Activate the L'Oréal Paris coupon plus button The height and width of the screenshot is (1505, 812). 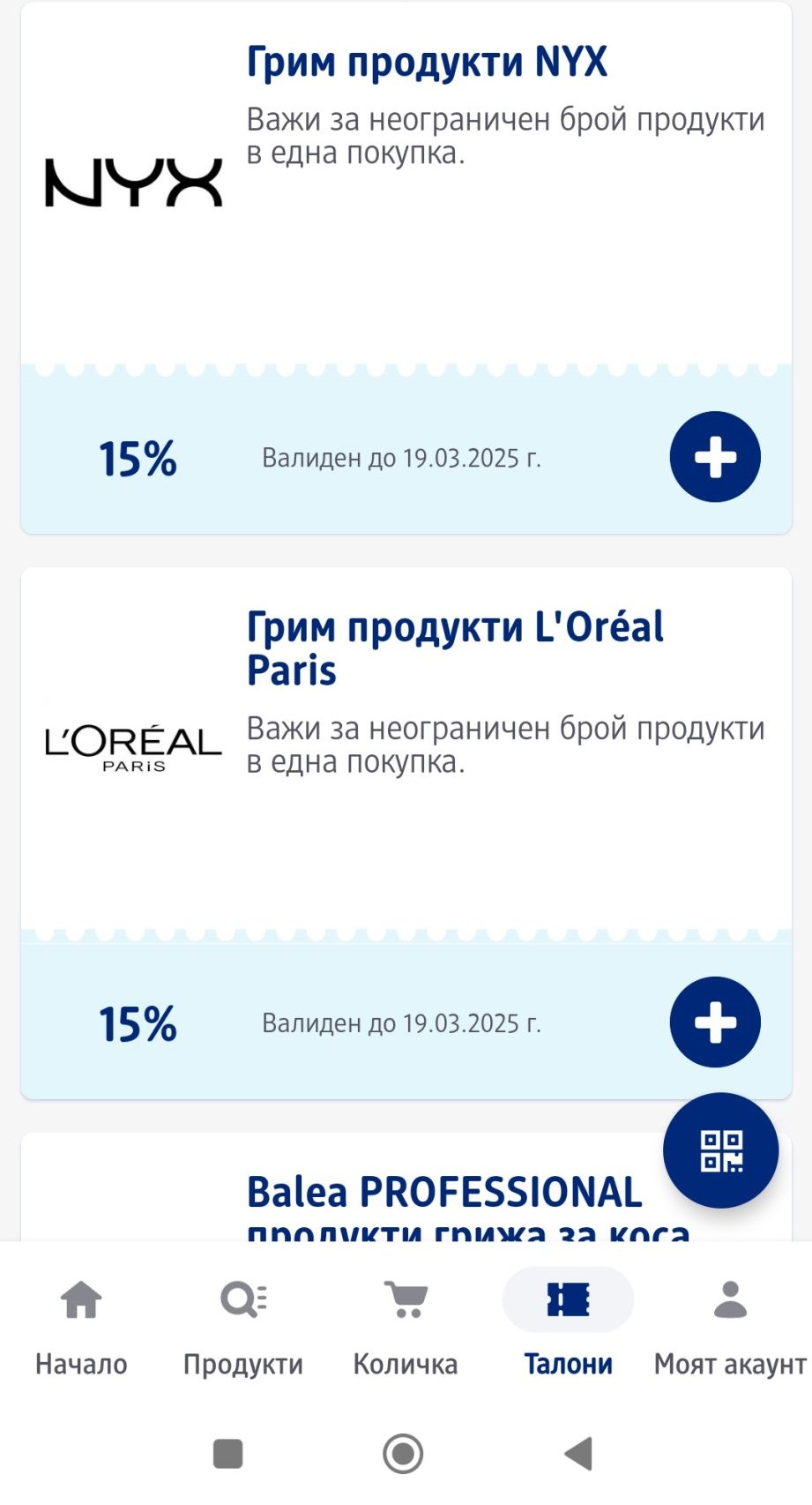[714, 1022]
